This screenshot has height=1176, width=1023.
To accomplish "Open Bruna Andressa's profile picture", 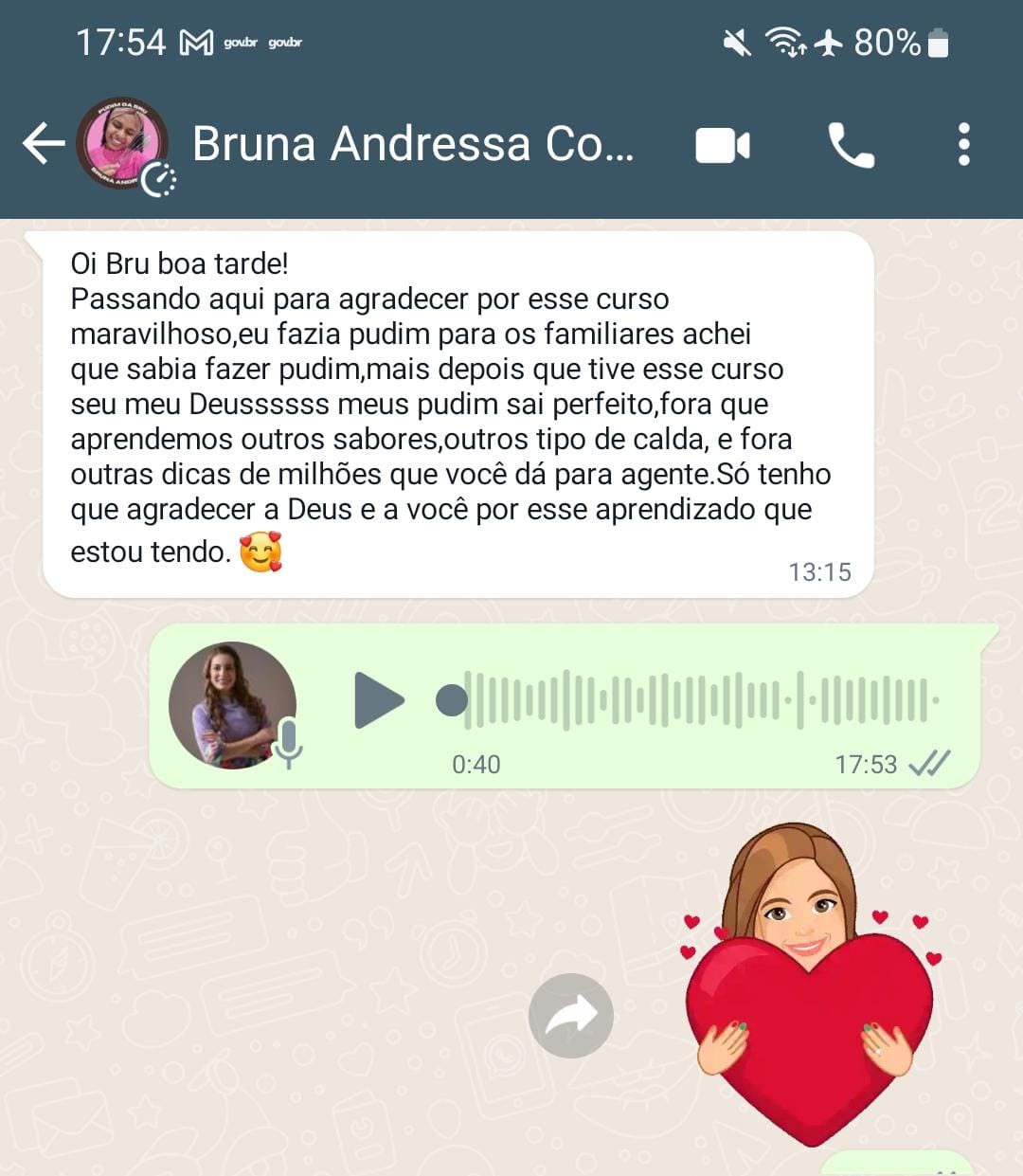I will click(x=122, y=143).
